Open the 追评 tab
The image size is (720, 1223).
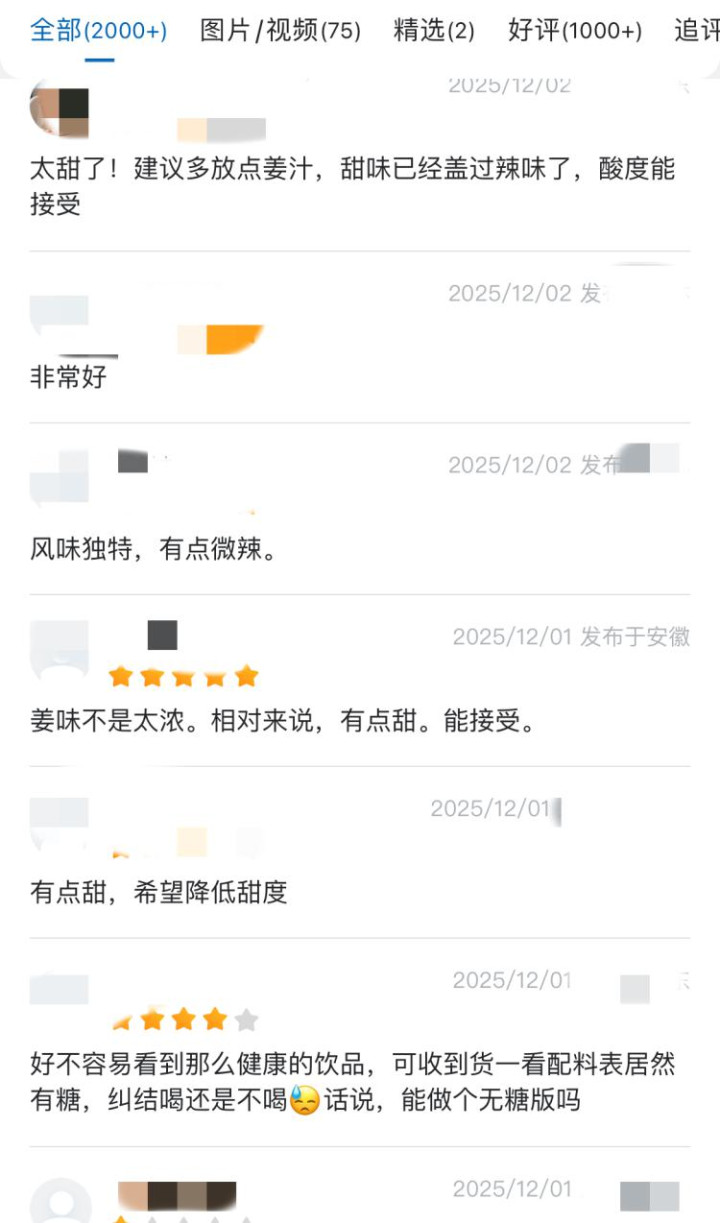pos(696,31)
